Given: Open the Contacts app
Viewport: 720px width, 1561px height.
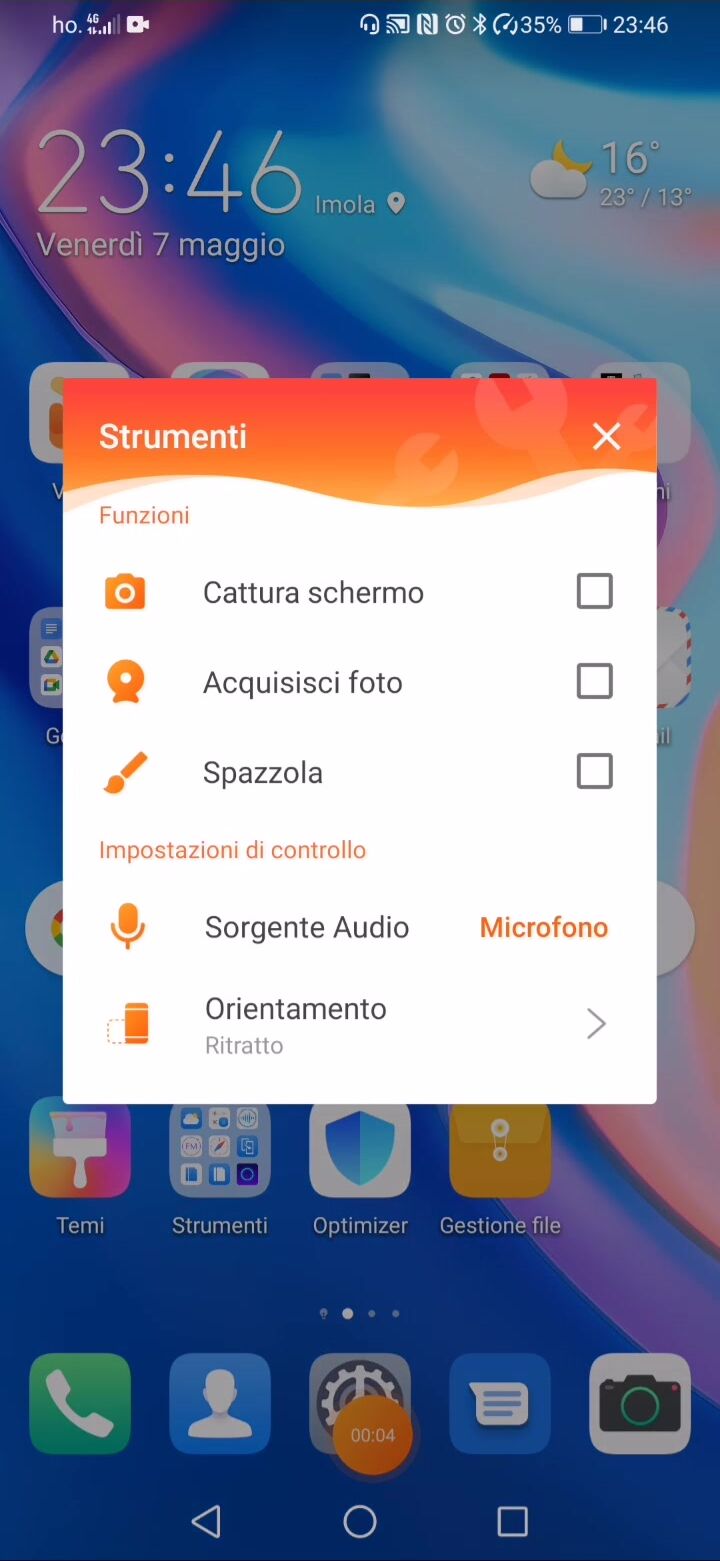Looking at the screenshot, I should click(220, 1403).
